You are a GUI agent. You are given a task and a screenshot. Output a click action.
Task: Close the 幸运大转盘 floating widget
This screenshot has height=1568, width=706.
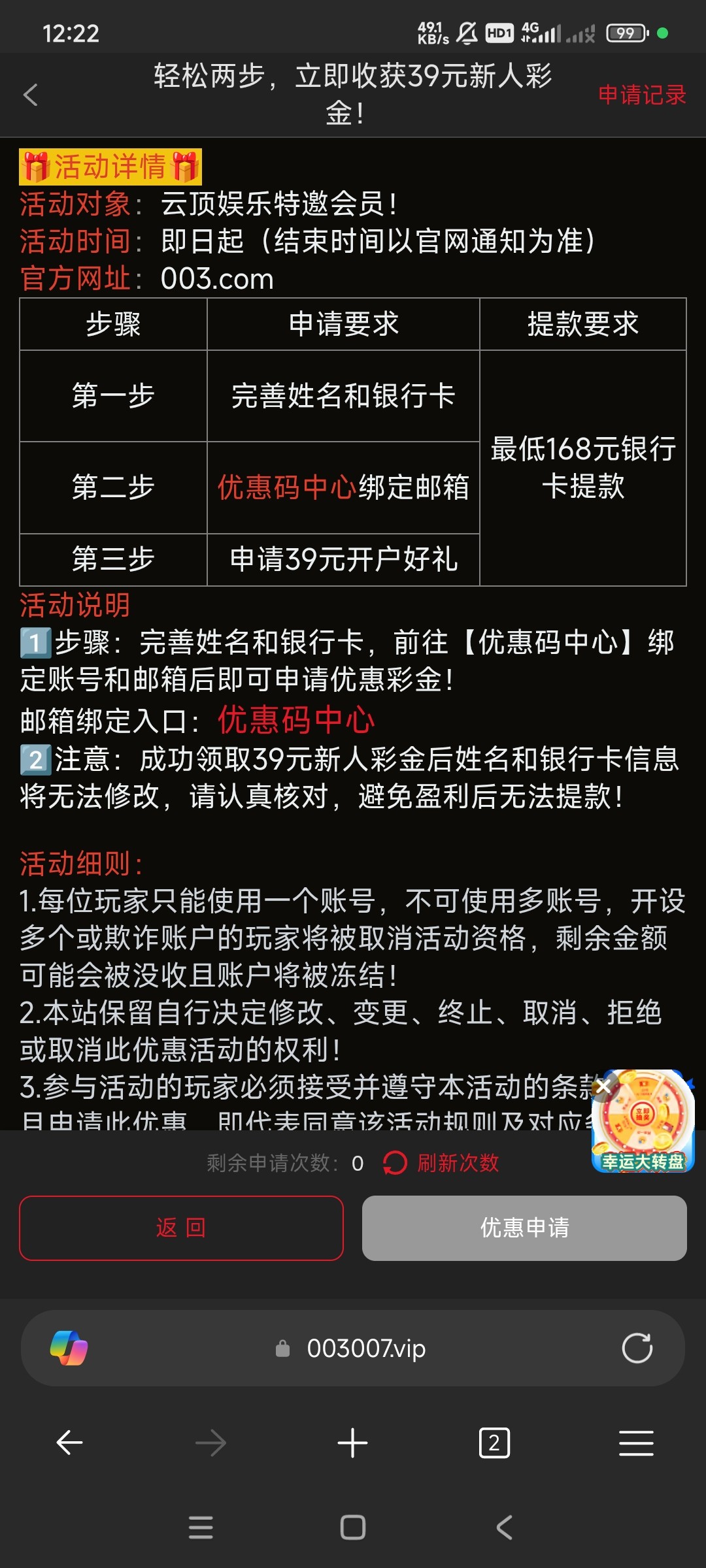coord(603,1086)
